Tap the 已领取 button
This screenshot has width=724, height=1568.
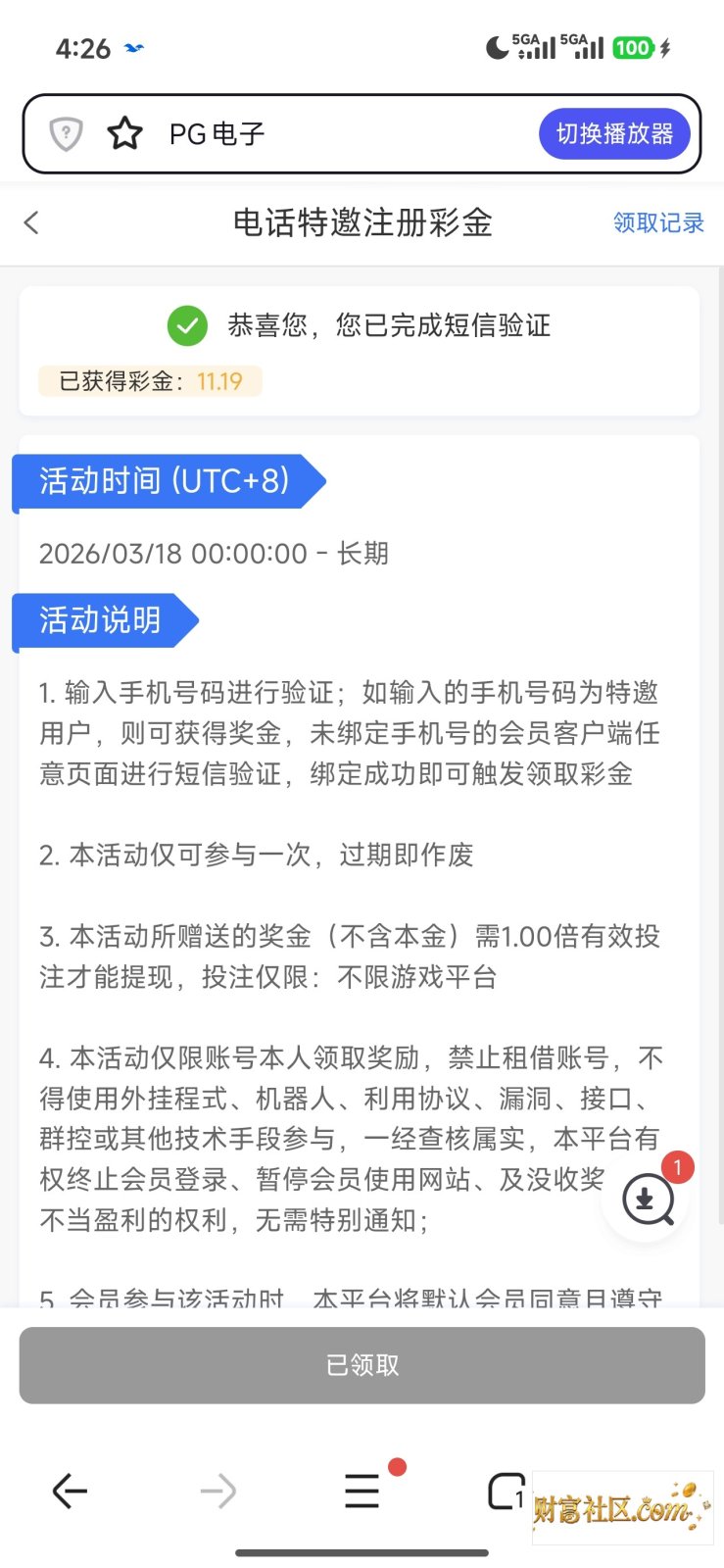click(362, 1365)
